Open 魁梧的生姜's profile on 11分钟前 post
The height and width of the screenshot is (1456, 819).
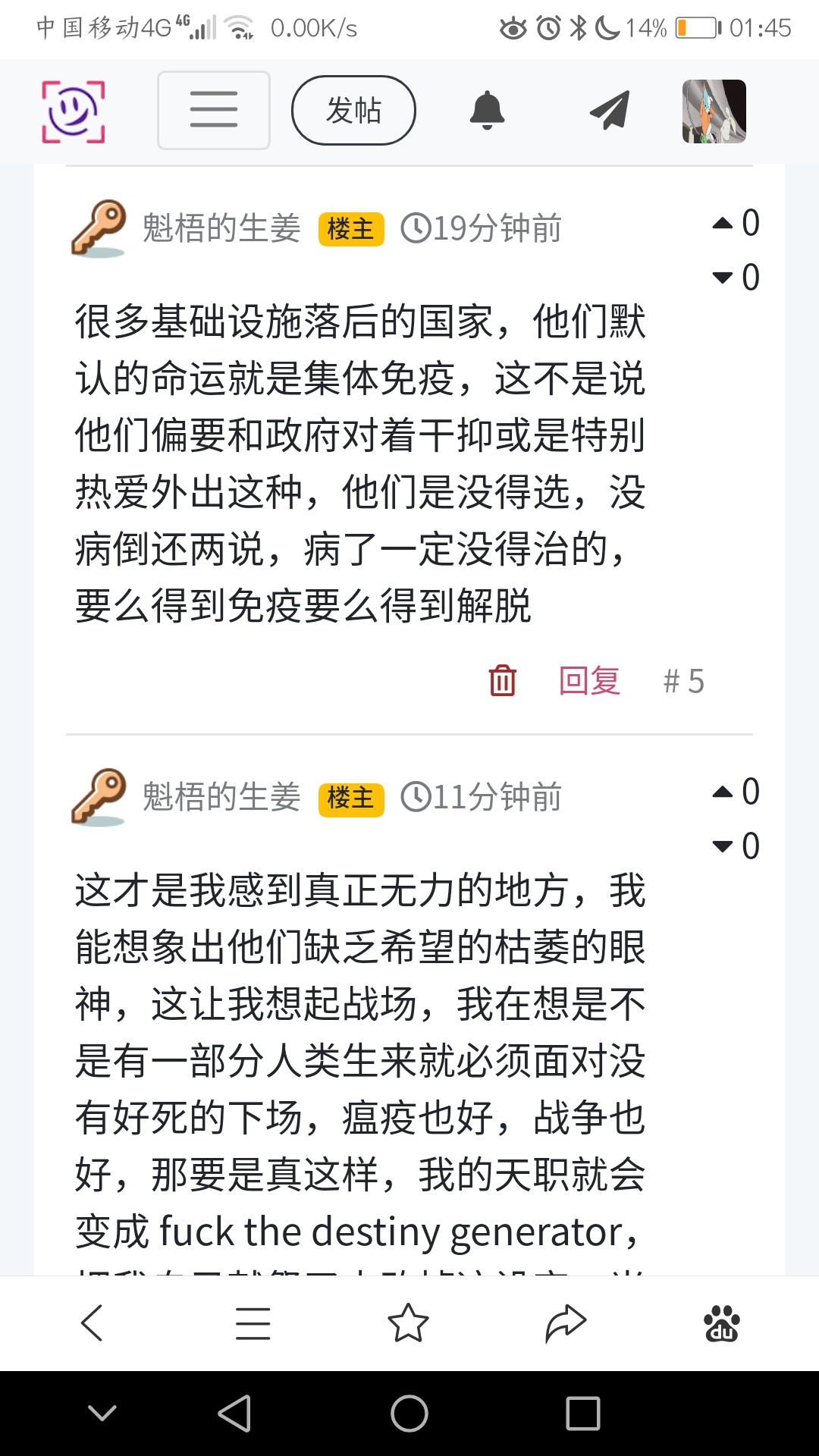coord(221,797)
